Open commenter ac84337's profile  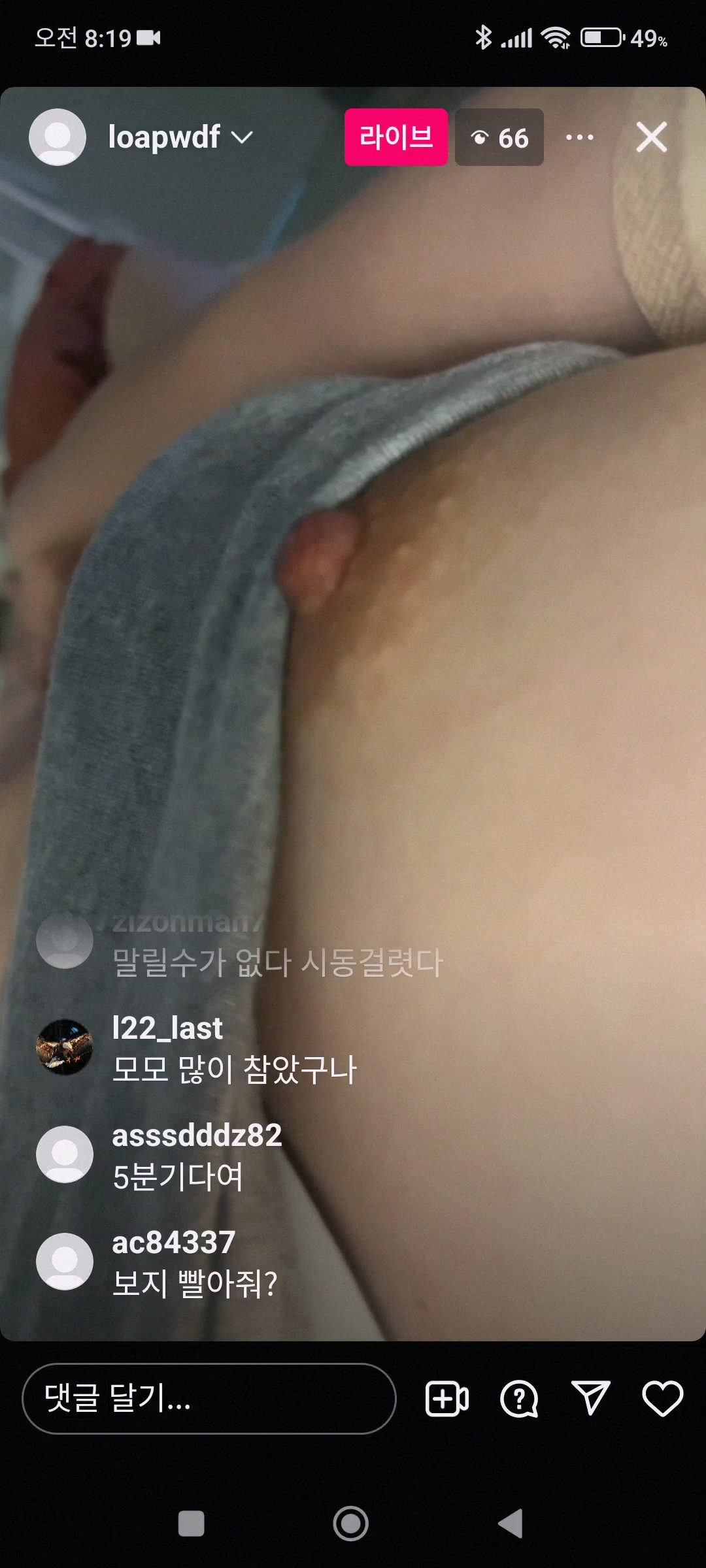tap(64, 1261)
